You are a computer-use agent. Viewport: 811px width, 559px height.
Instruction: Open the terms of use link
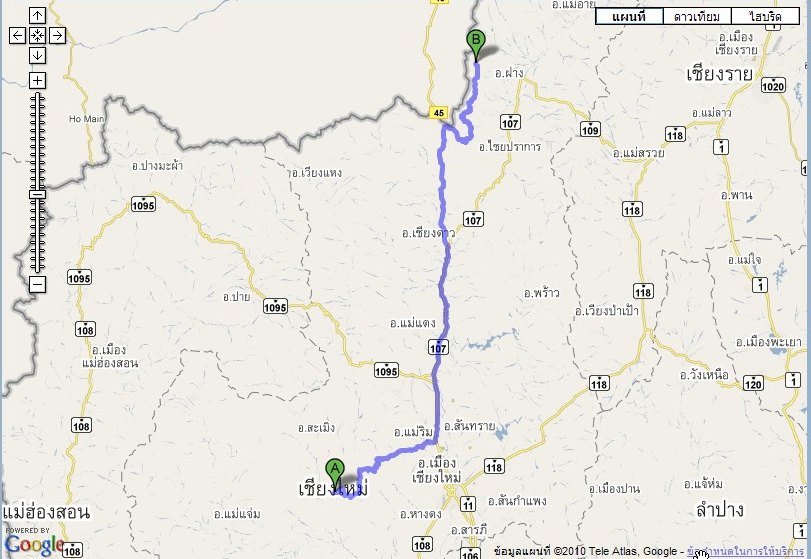tap(750, 551)
